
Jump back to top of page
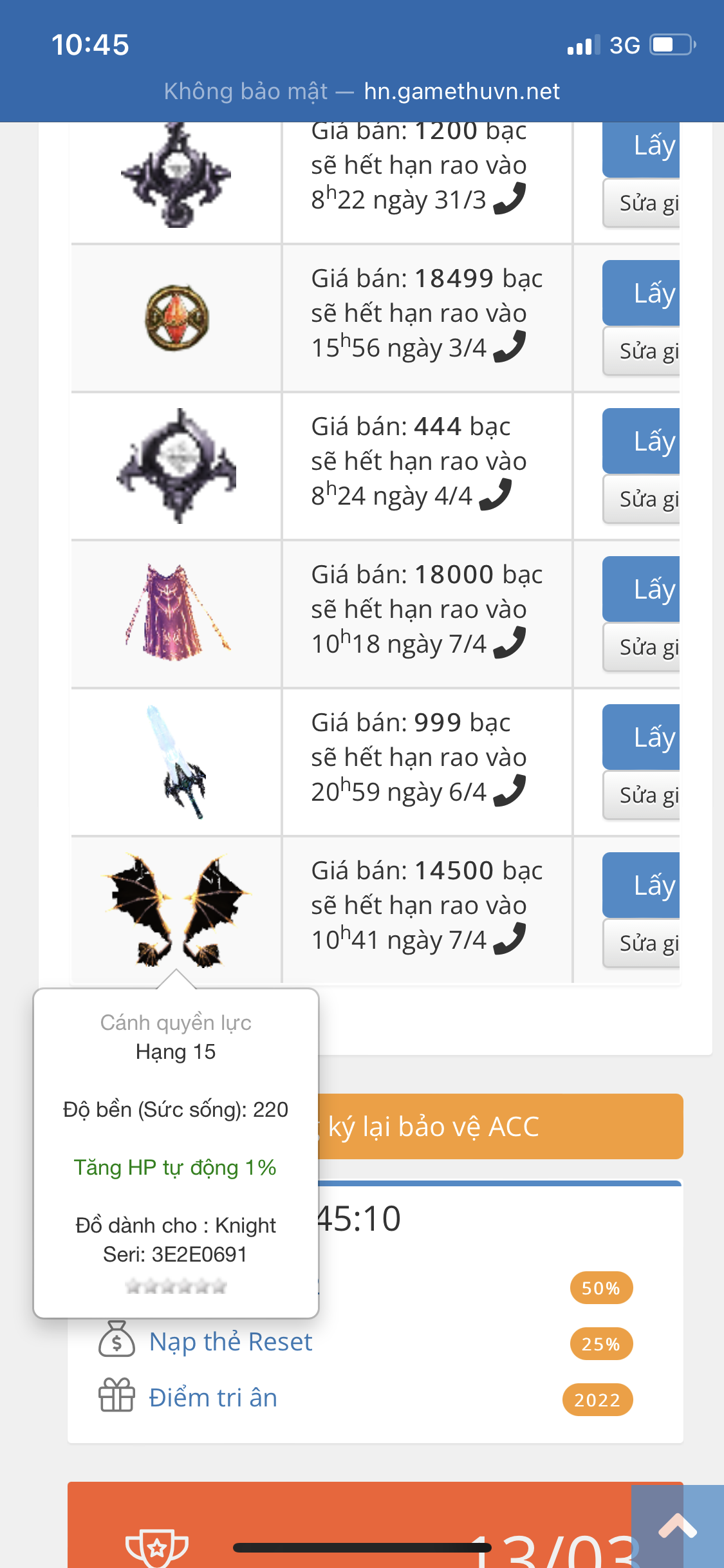[678, 1526]
